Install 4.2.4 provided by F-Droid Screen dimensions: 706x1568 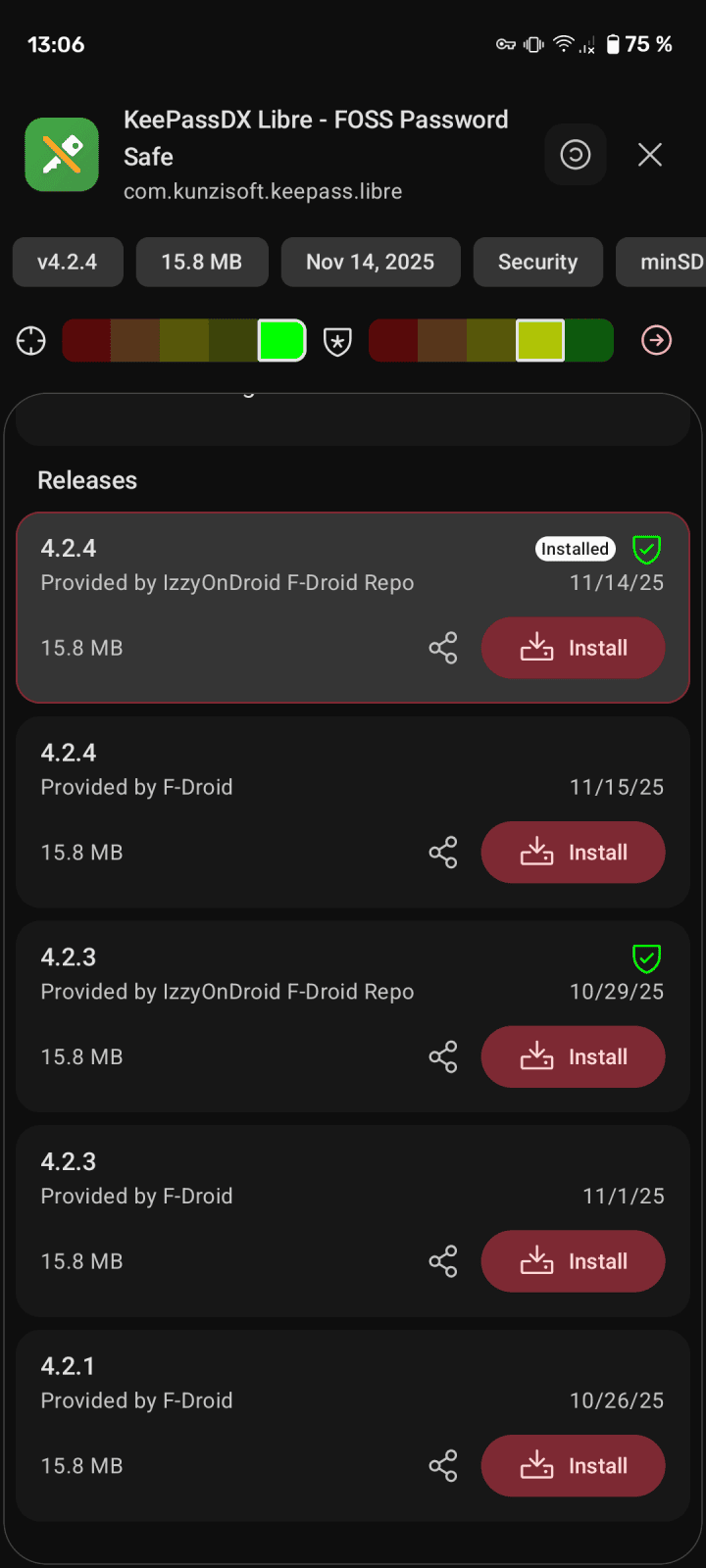[573, 853]
